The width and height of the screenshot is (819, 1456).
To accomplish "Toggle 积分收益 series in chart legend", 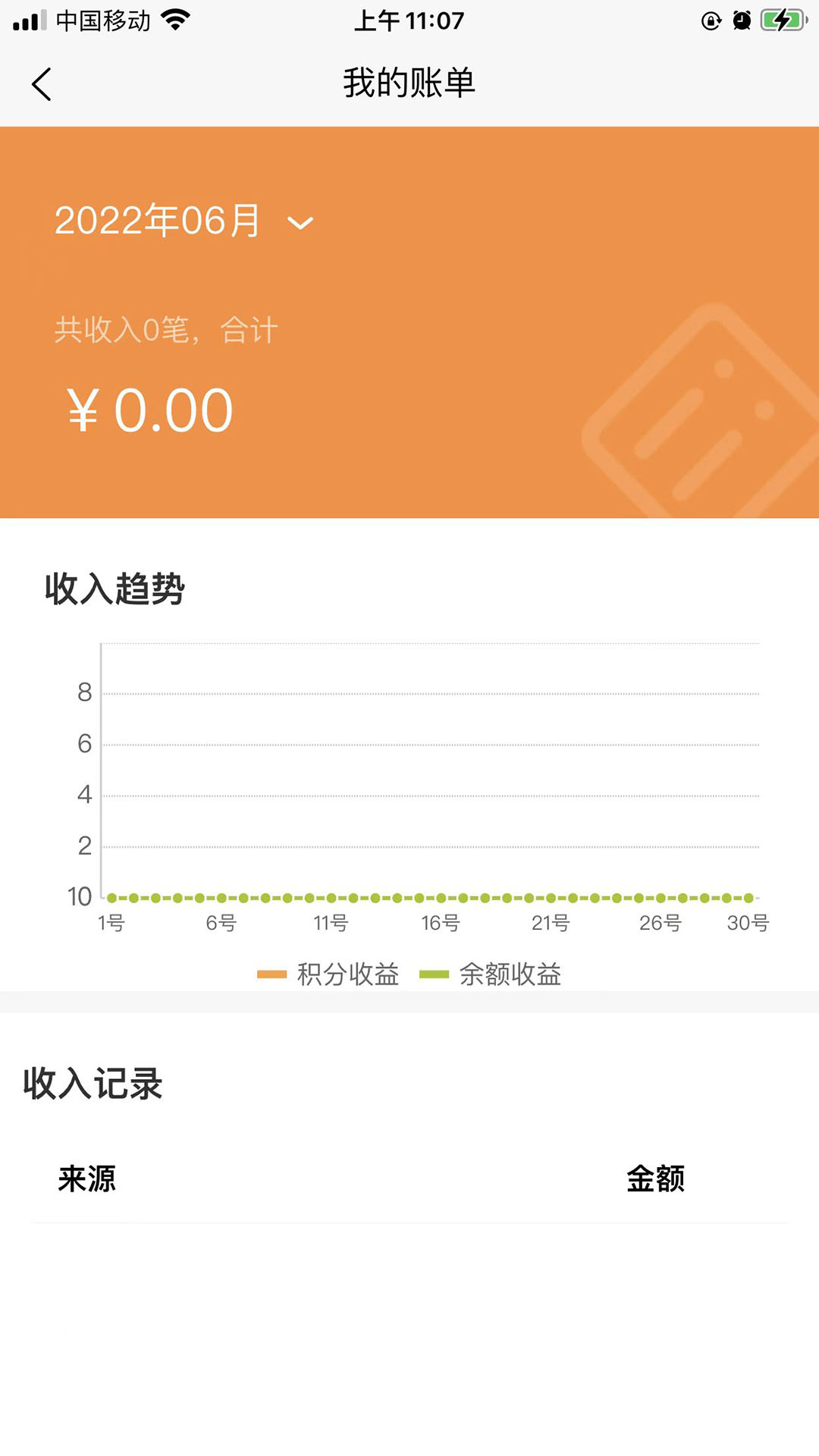I will 329,974.
